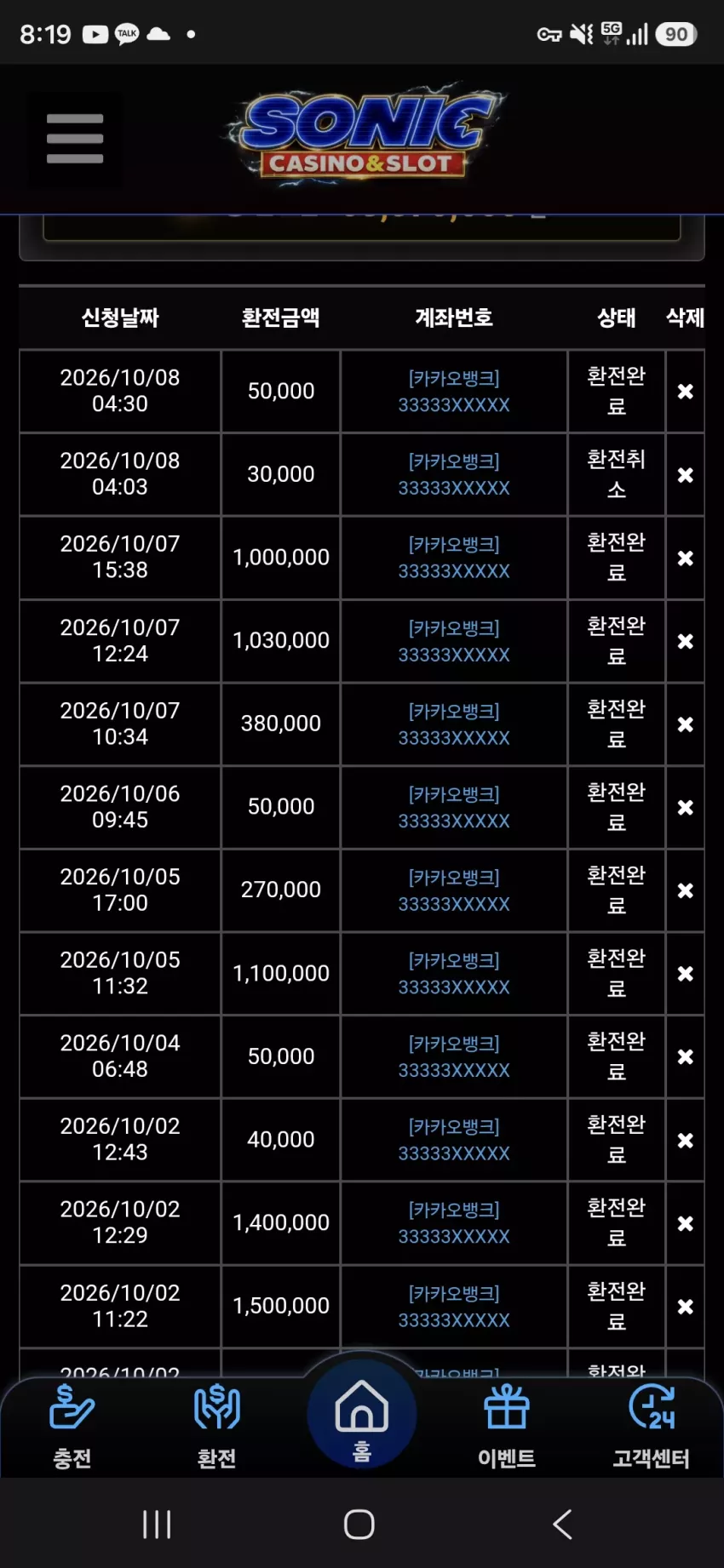
Task: Remove the 1,500,000 withdrawal entry
Action: click(x=685, y=1306)
